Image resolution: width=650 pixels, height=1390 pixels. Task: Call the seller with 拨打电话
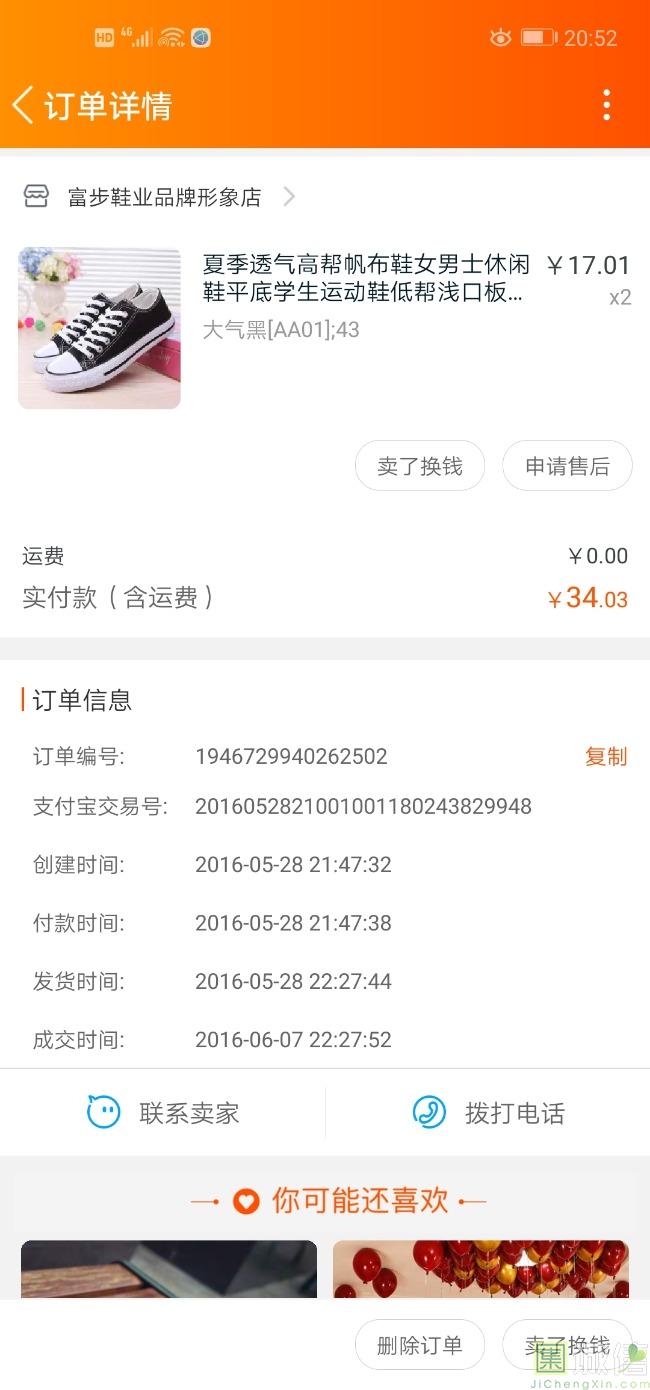tap(488, 1112)
